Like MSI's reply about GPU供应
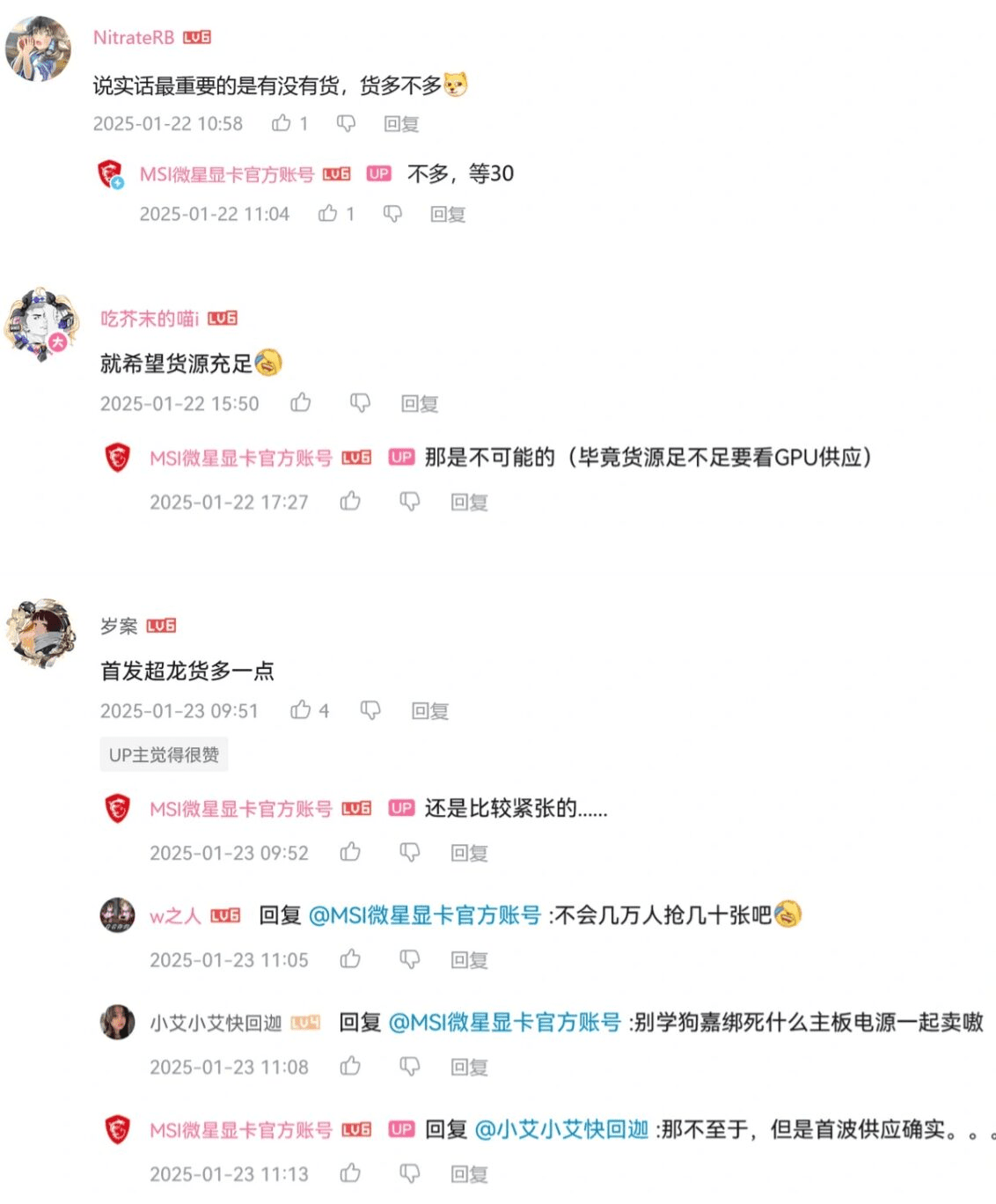The height and width of the screenshot is (1204, 996). (350, 502)
